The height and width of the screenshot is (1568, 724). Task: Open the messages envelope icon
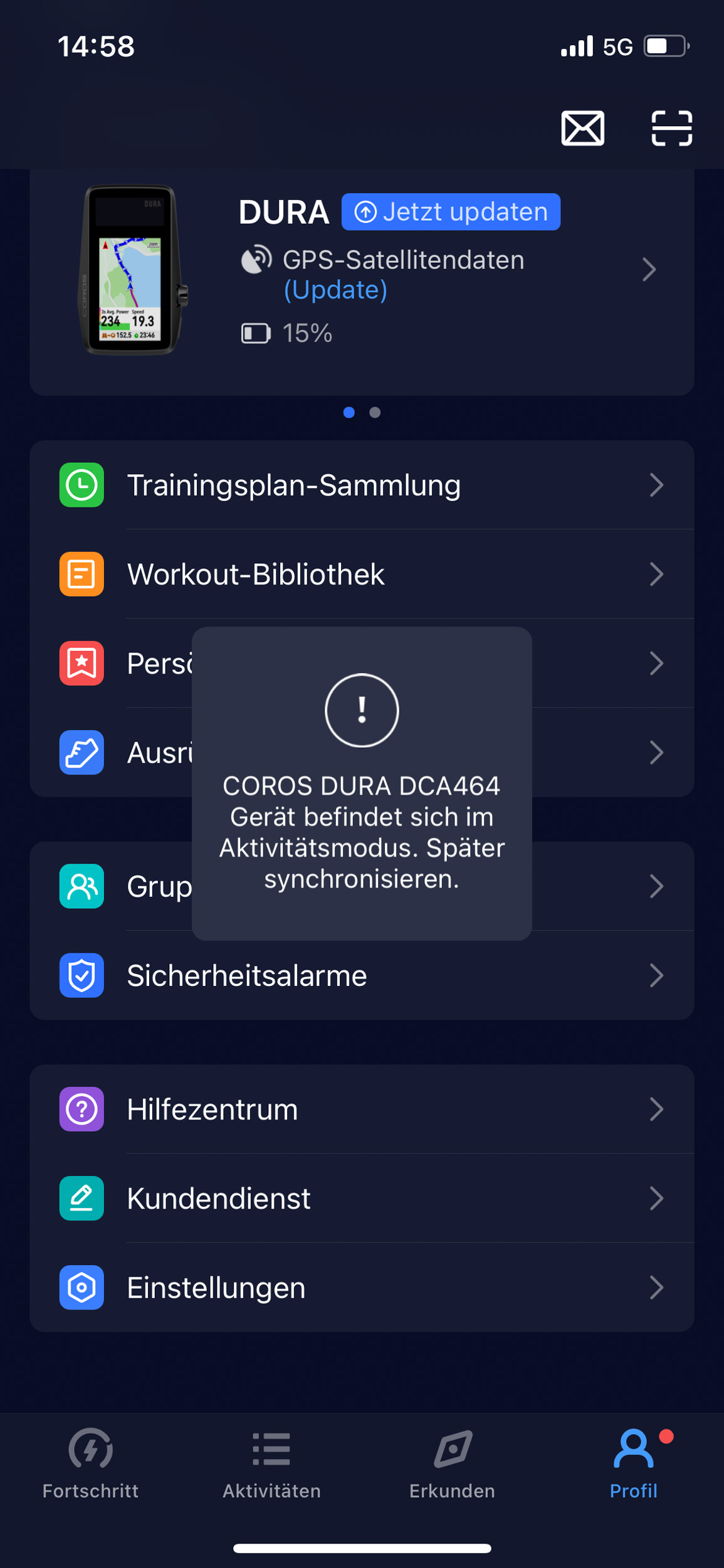[582, 128]
